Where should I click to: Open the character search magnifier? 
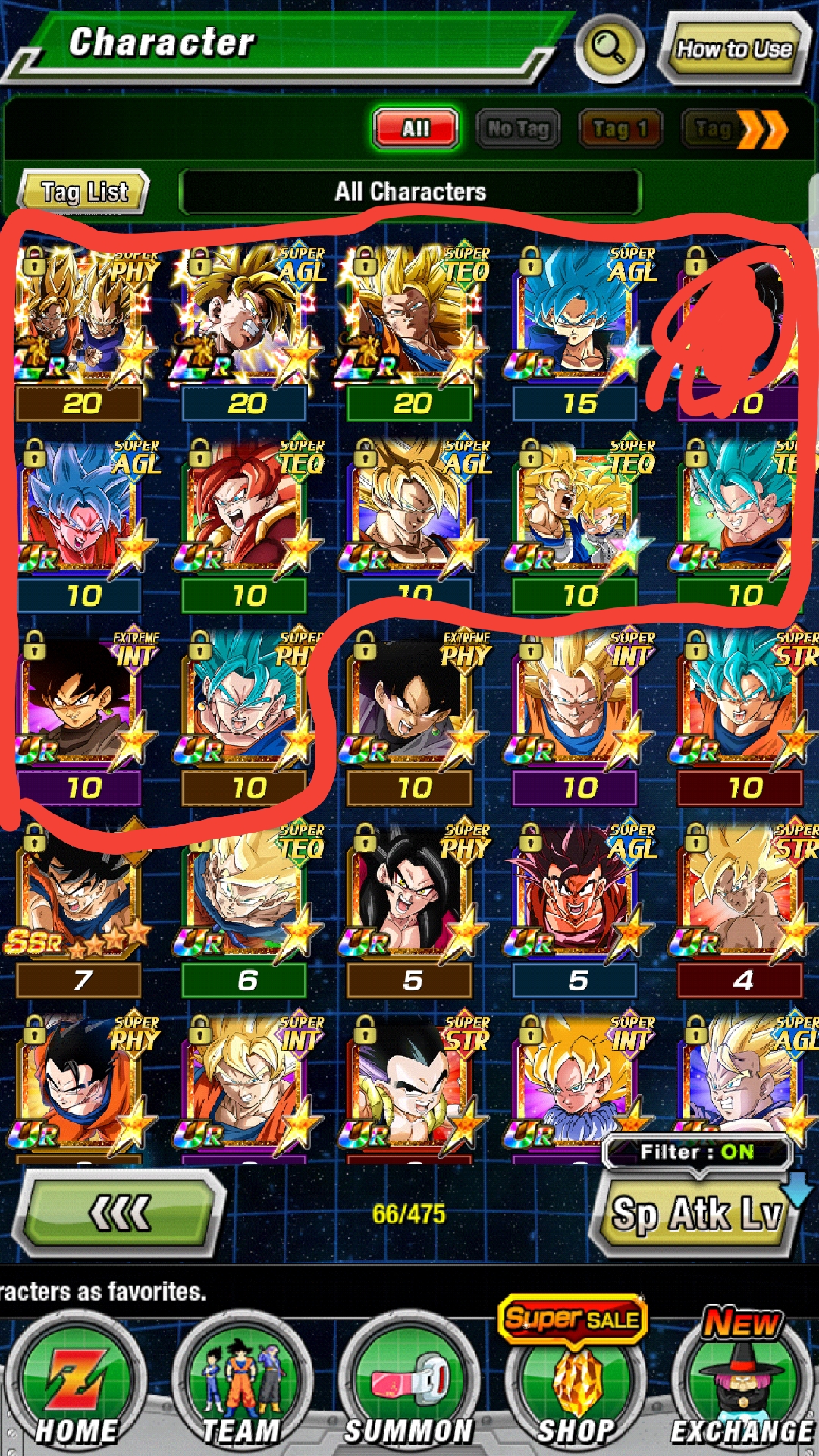click(x=609, y=49)
